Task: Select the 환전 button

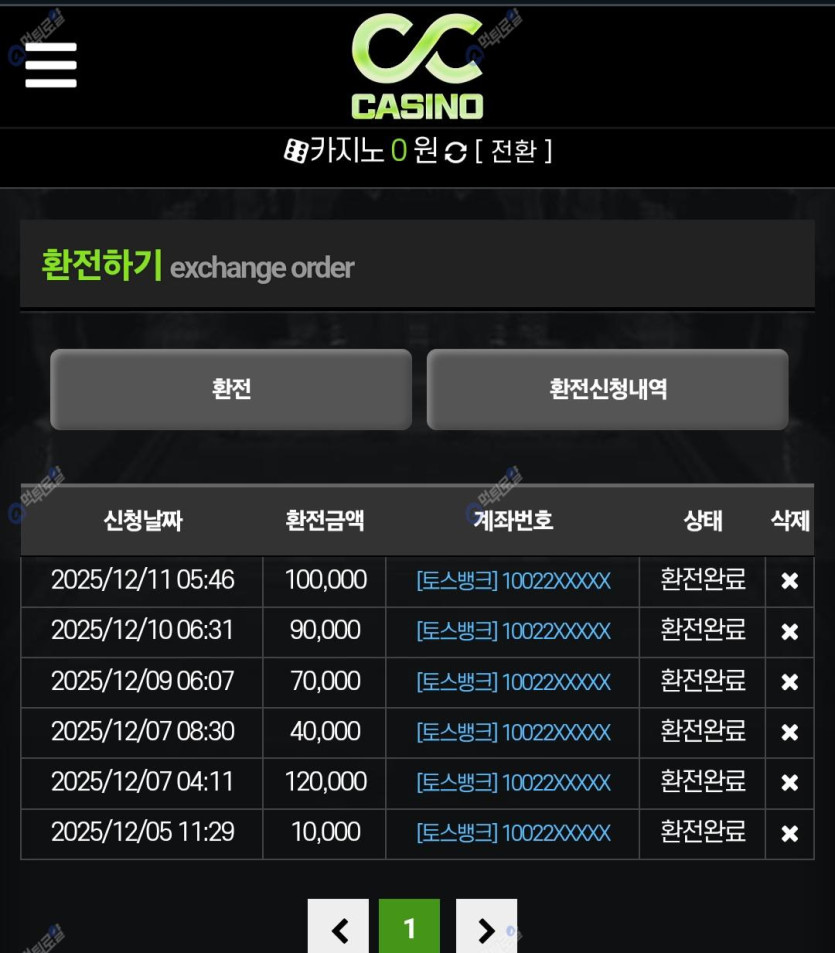Action: coord(231,389)
